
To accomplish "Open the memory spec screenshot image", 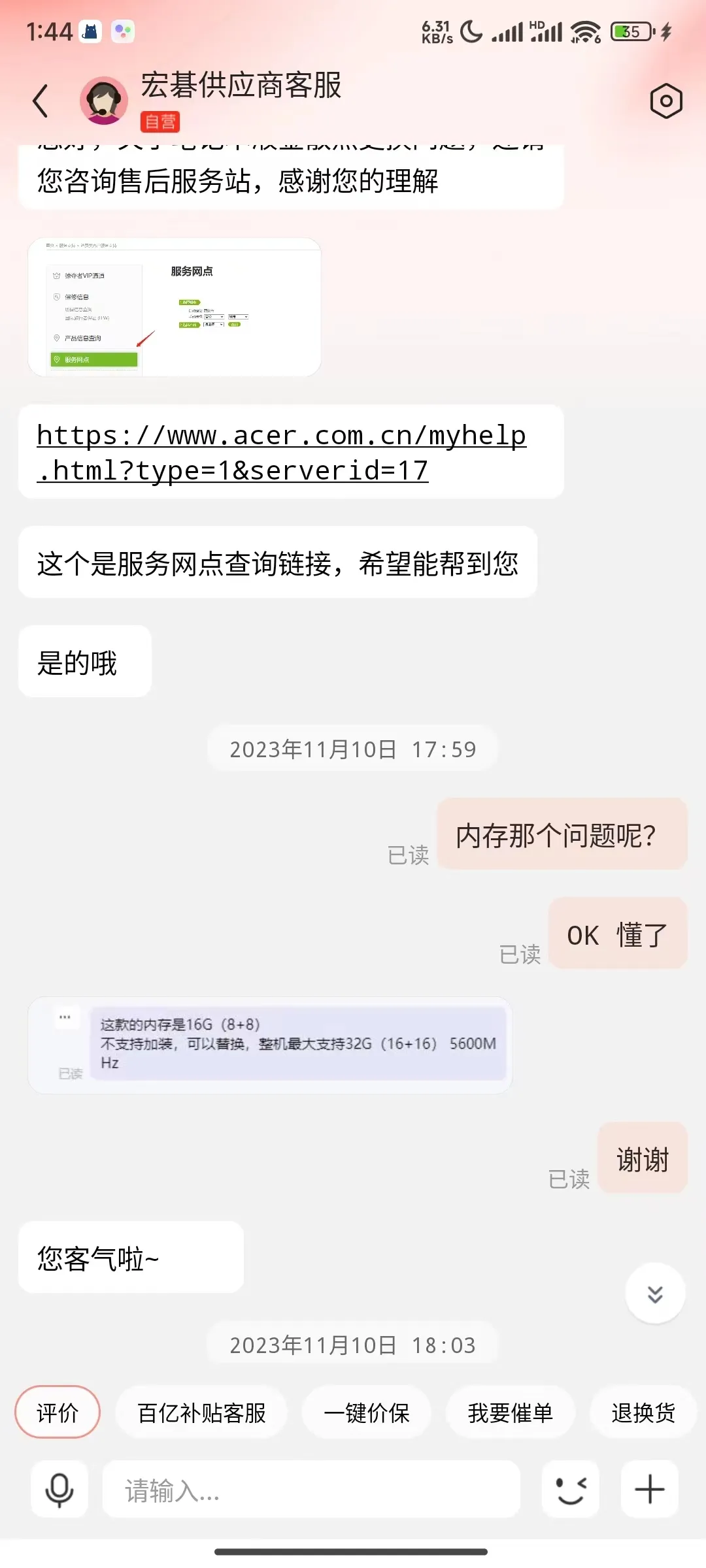I will [269, 1045].
